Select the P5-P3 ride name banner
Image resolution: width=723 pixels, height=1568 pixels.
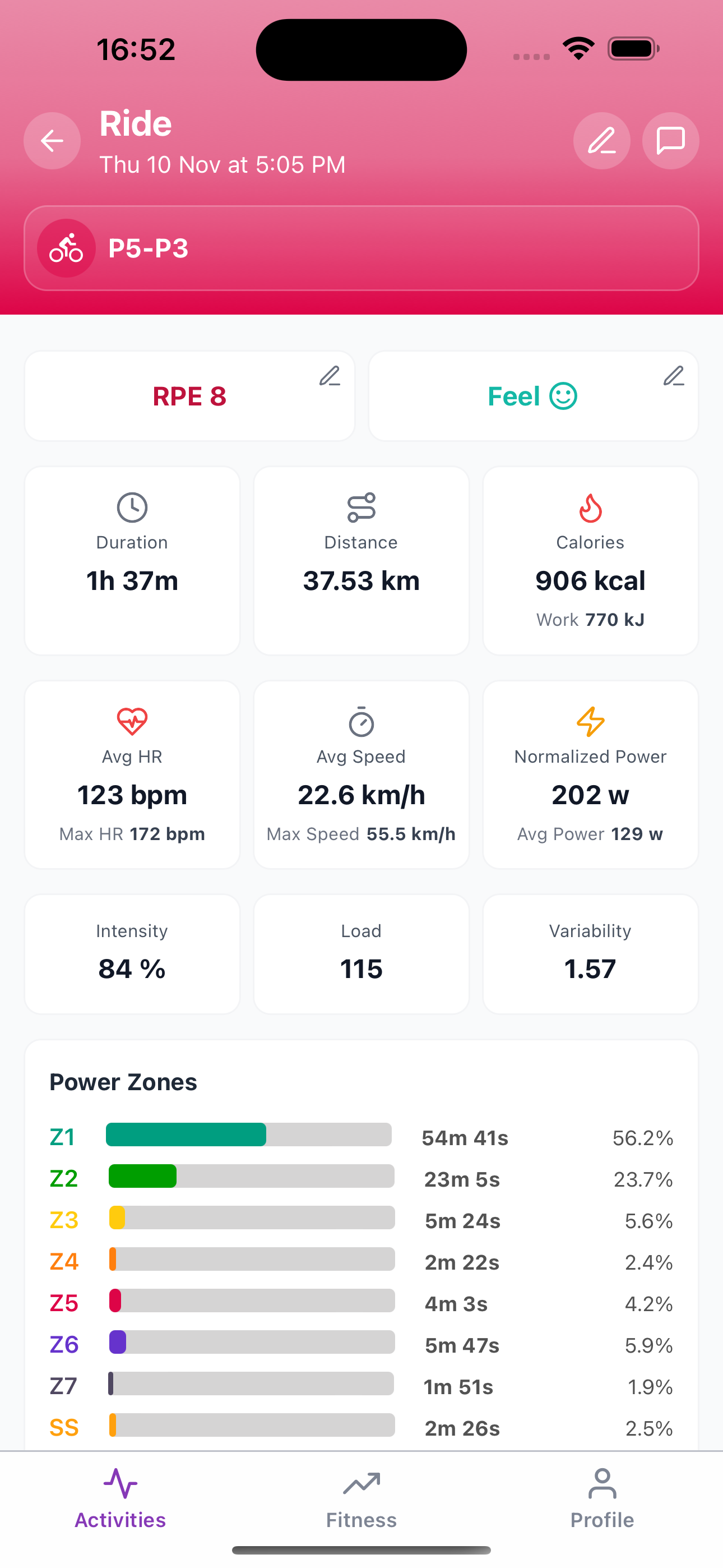pyautogui.click(x=361, y=248)
